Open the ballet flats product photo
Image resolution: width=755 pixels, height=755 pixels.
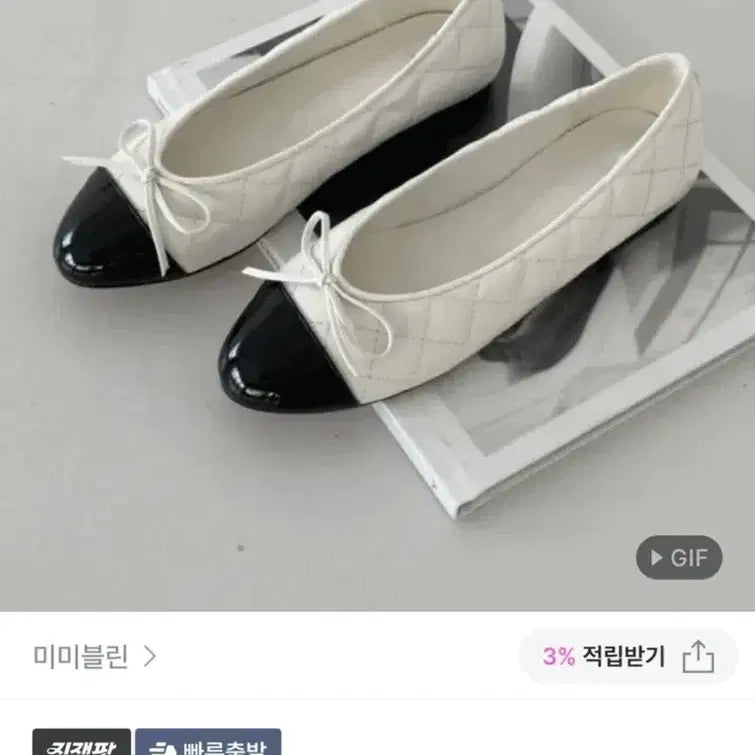pyautogui.click(x=377, y=300)
